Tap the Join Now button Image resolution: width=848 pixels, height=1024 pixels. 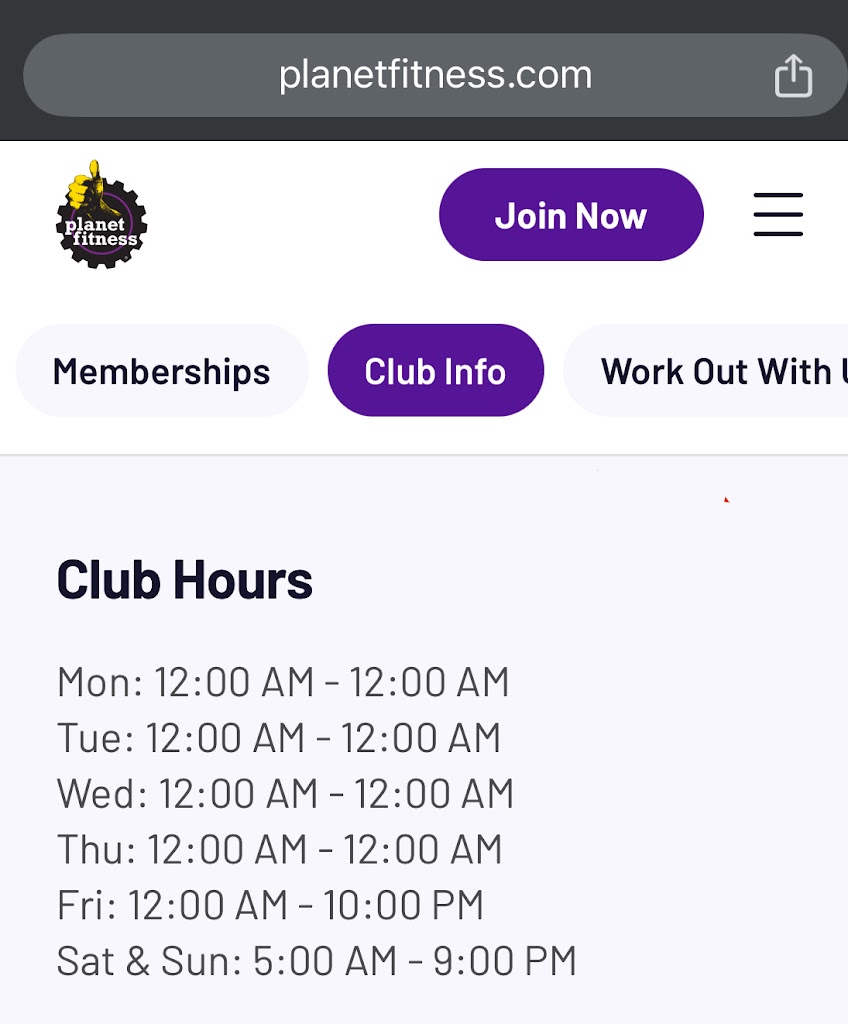(571, 215)
